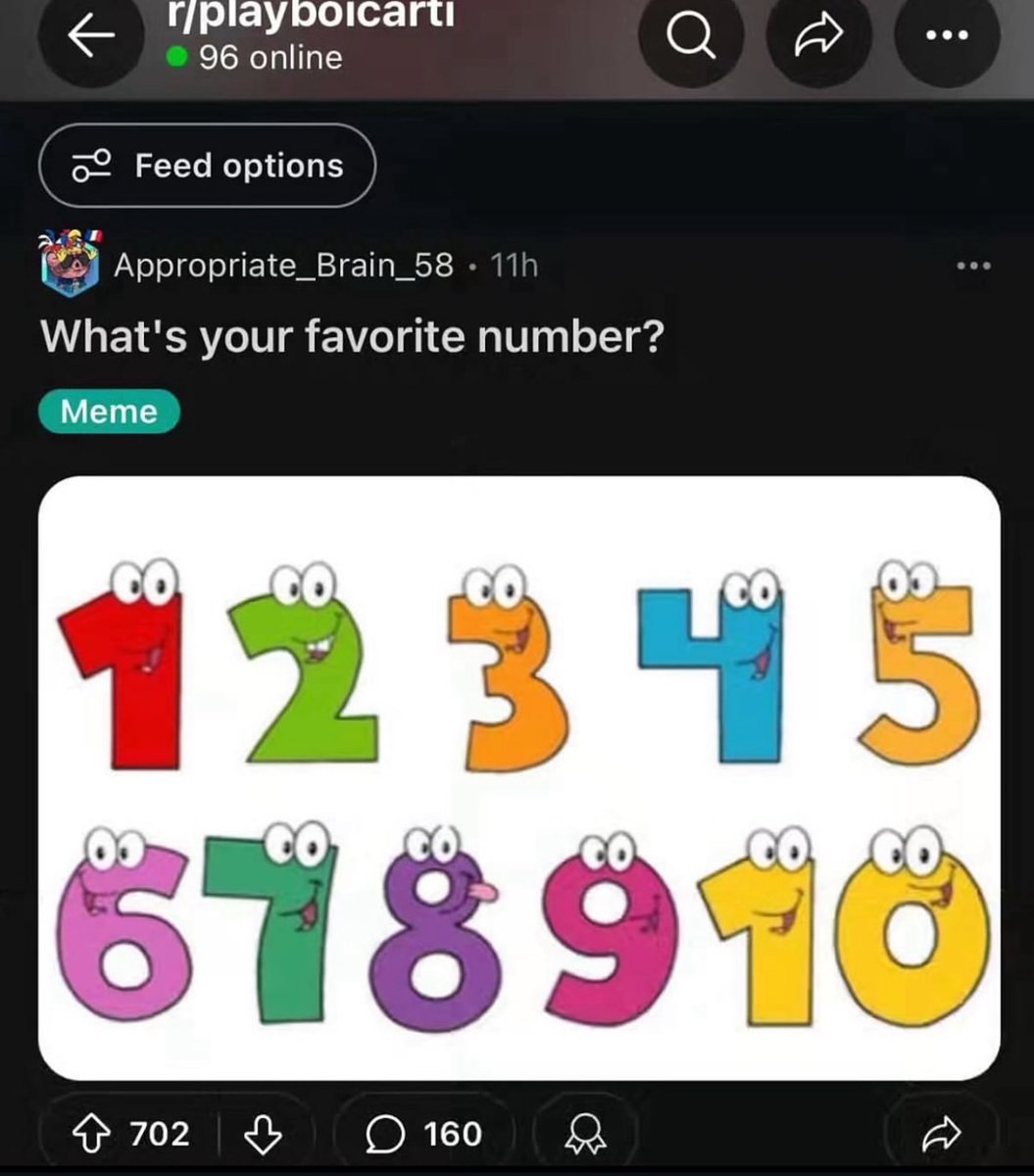Downvote the favorite number post
This screenshot has width=1034, height=1176.
[263, 1134]
